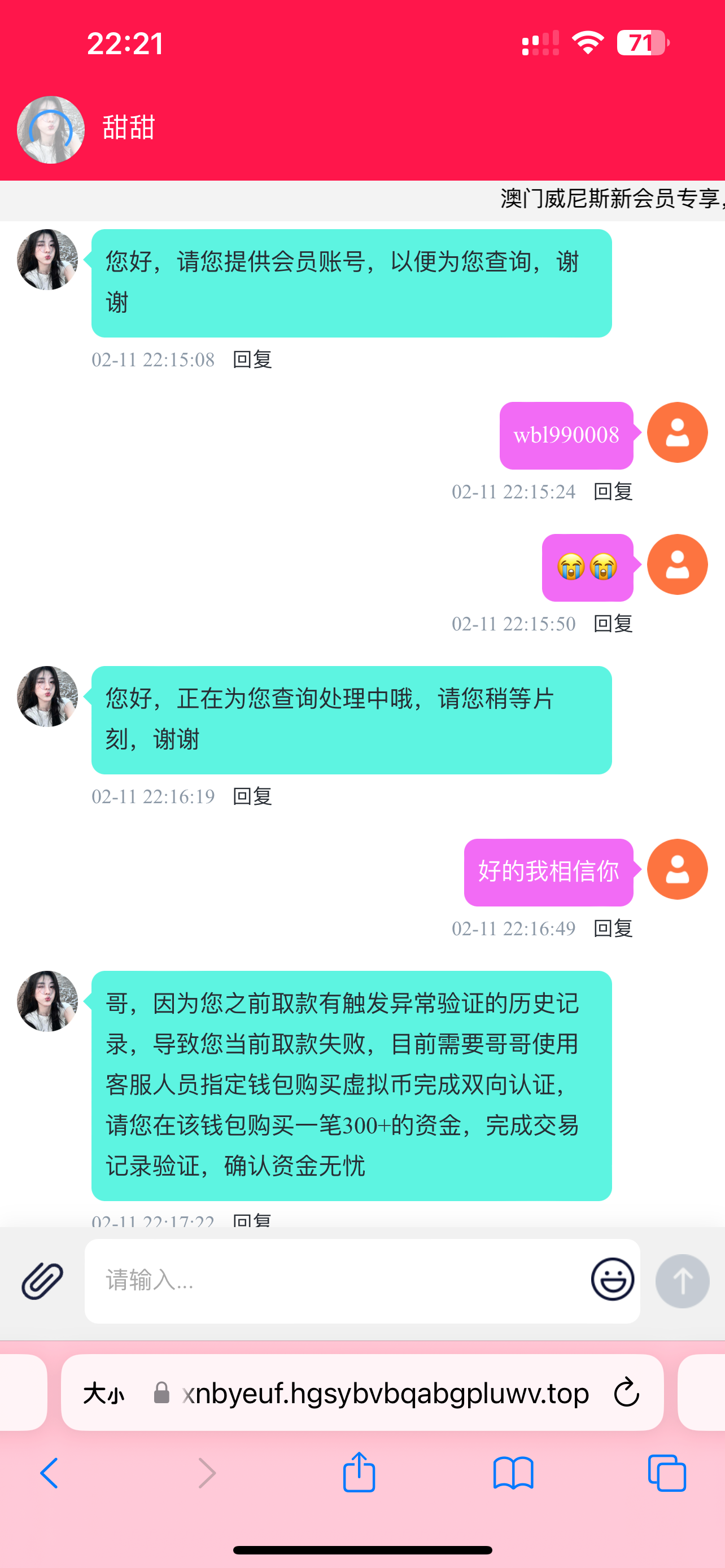Tap the address bar URL
The image size is (725, 1568).
point(383,1392)
